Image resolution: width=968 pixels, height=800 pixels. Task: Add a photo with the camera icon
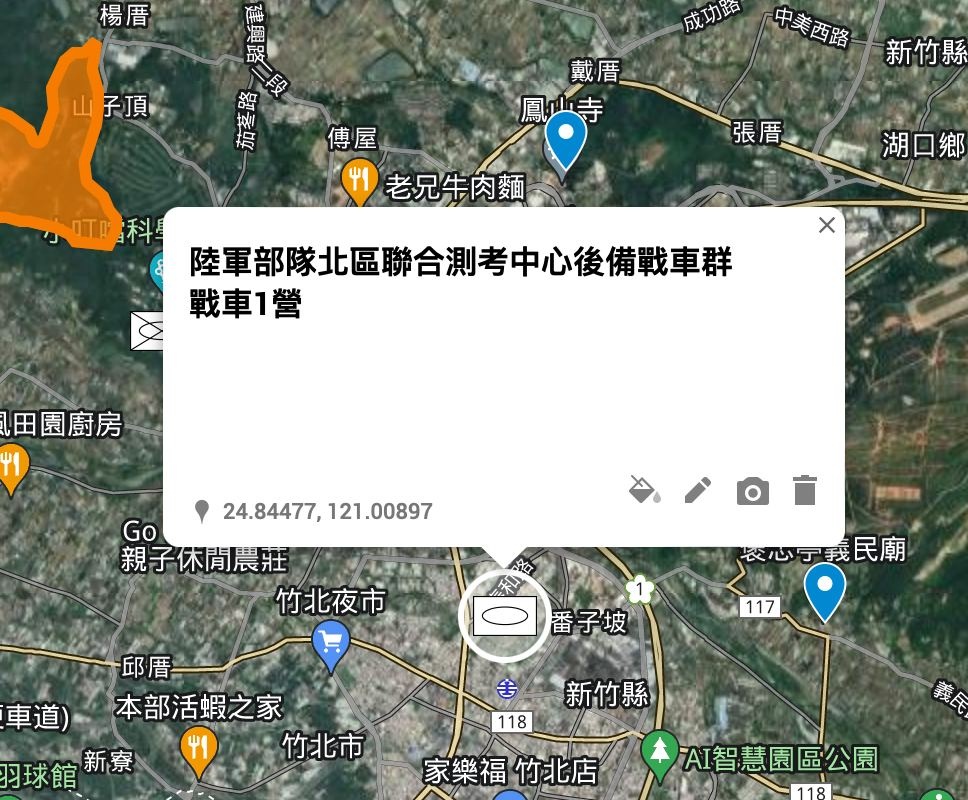[752, 491]
